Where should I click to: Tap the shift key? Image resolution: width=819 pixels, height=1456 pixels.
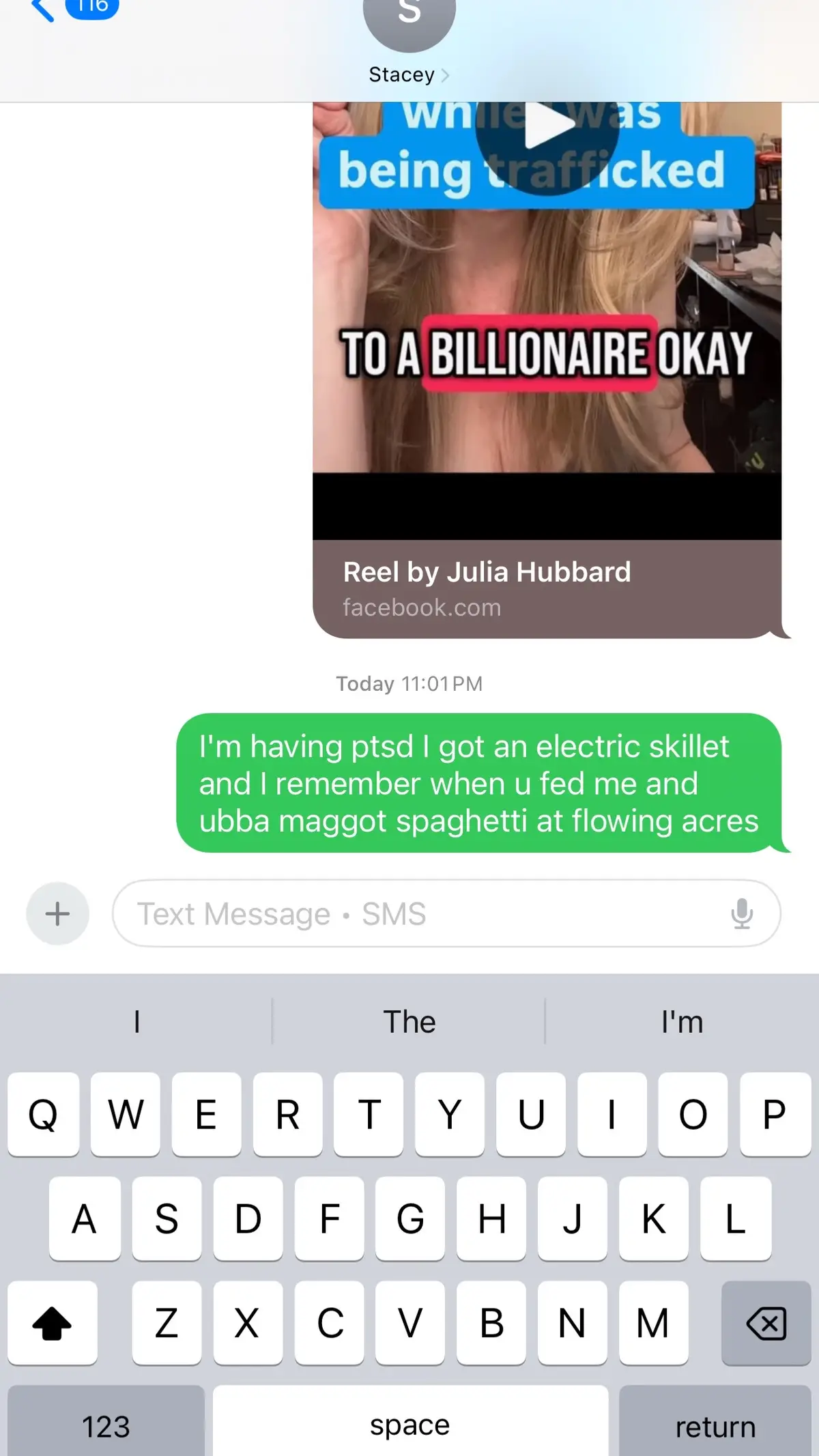pyautogui.click(x=53, y=1324)
